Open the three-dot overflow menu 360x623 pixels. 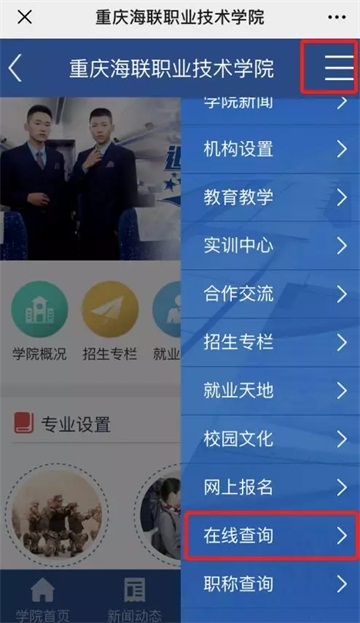tap(337, 17)
